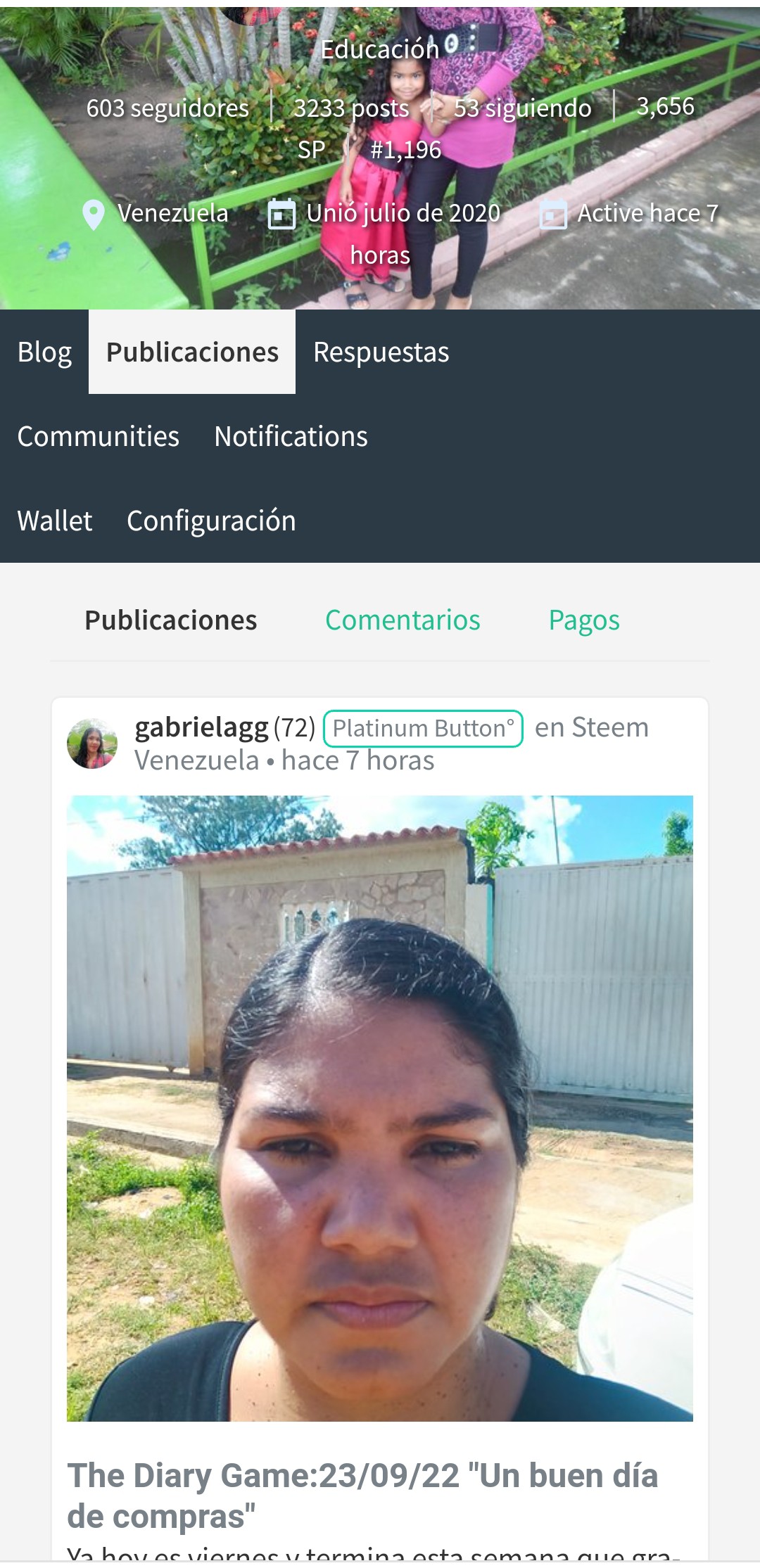Open the Respuestas tab

click(x=381, y=352)
